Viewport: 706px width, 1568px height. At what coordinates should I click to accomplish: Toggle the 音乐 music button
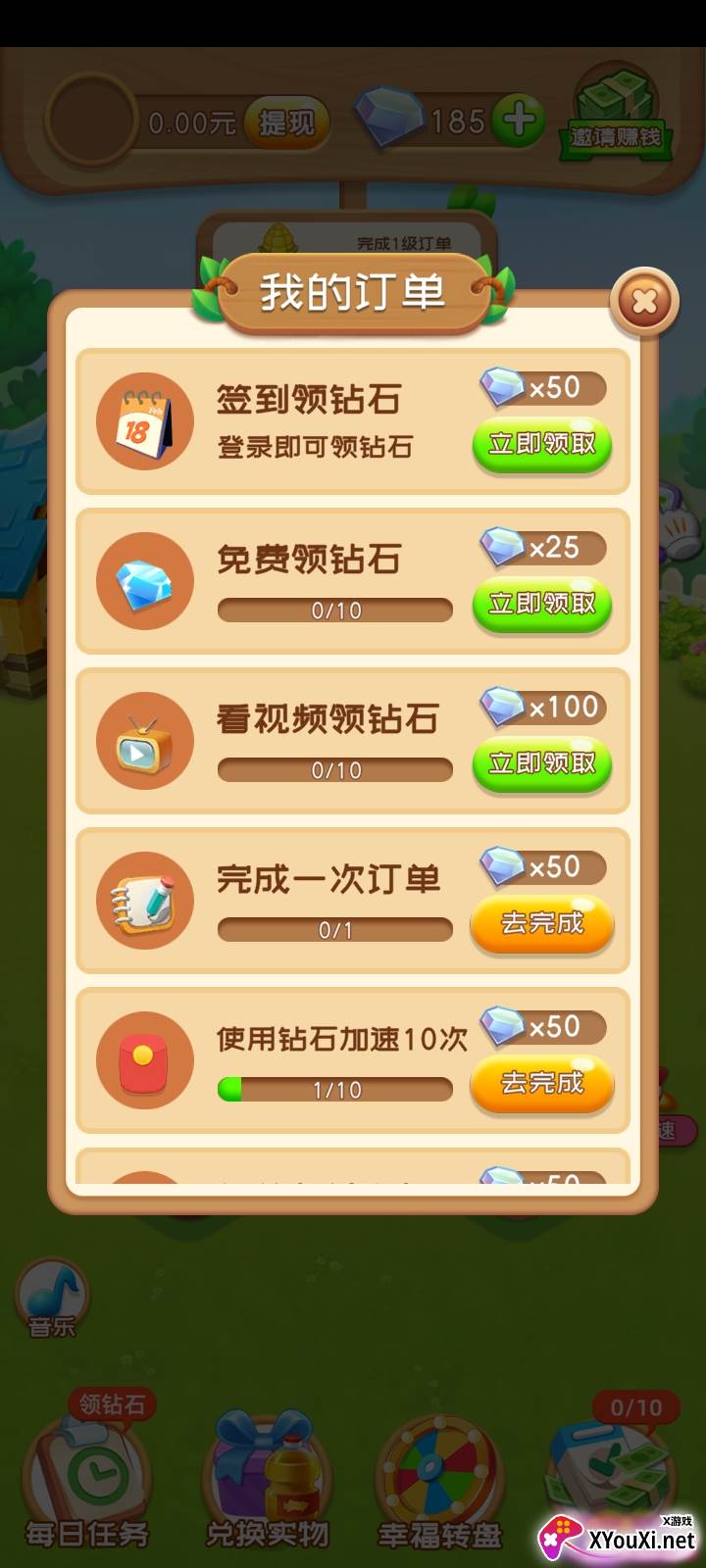click(x=52, y=1298)
